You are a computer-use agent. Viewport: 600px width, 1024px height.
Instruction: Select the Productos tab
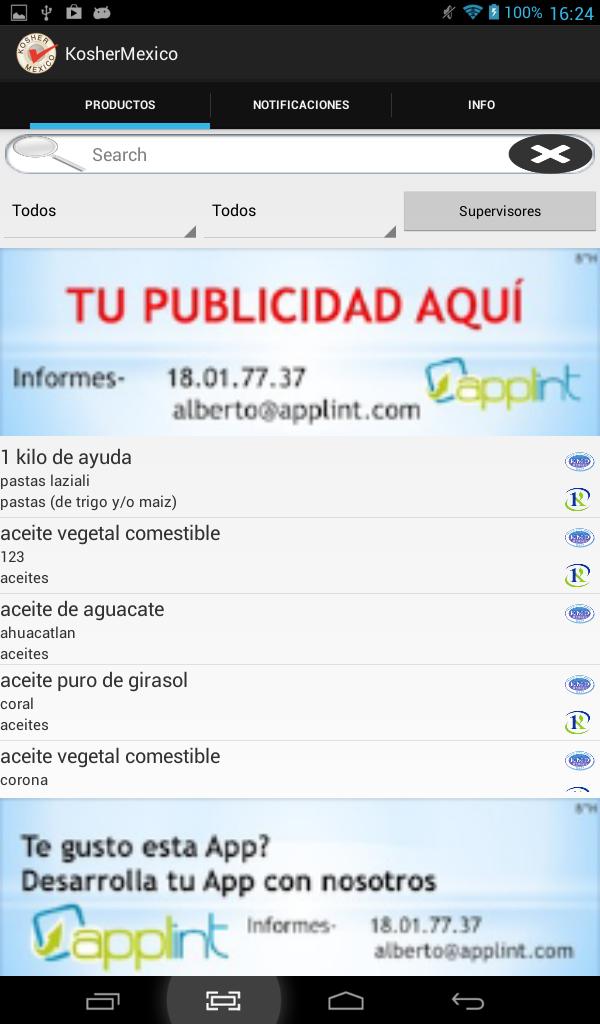pos(120,105)
